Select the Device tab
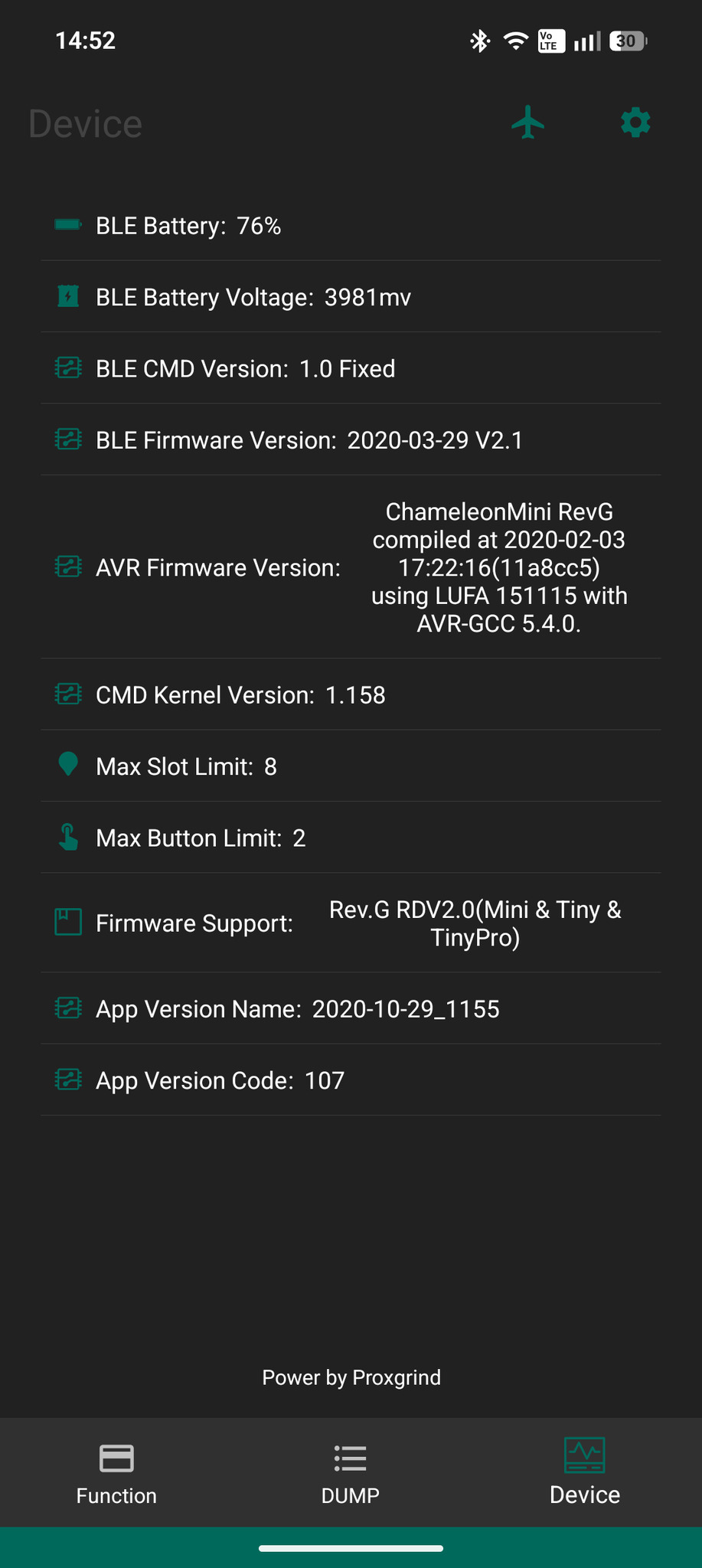Screen dimensions: 702x1568 (x=585, y=1474)
